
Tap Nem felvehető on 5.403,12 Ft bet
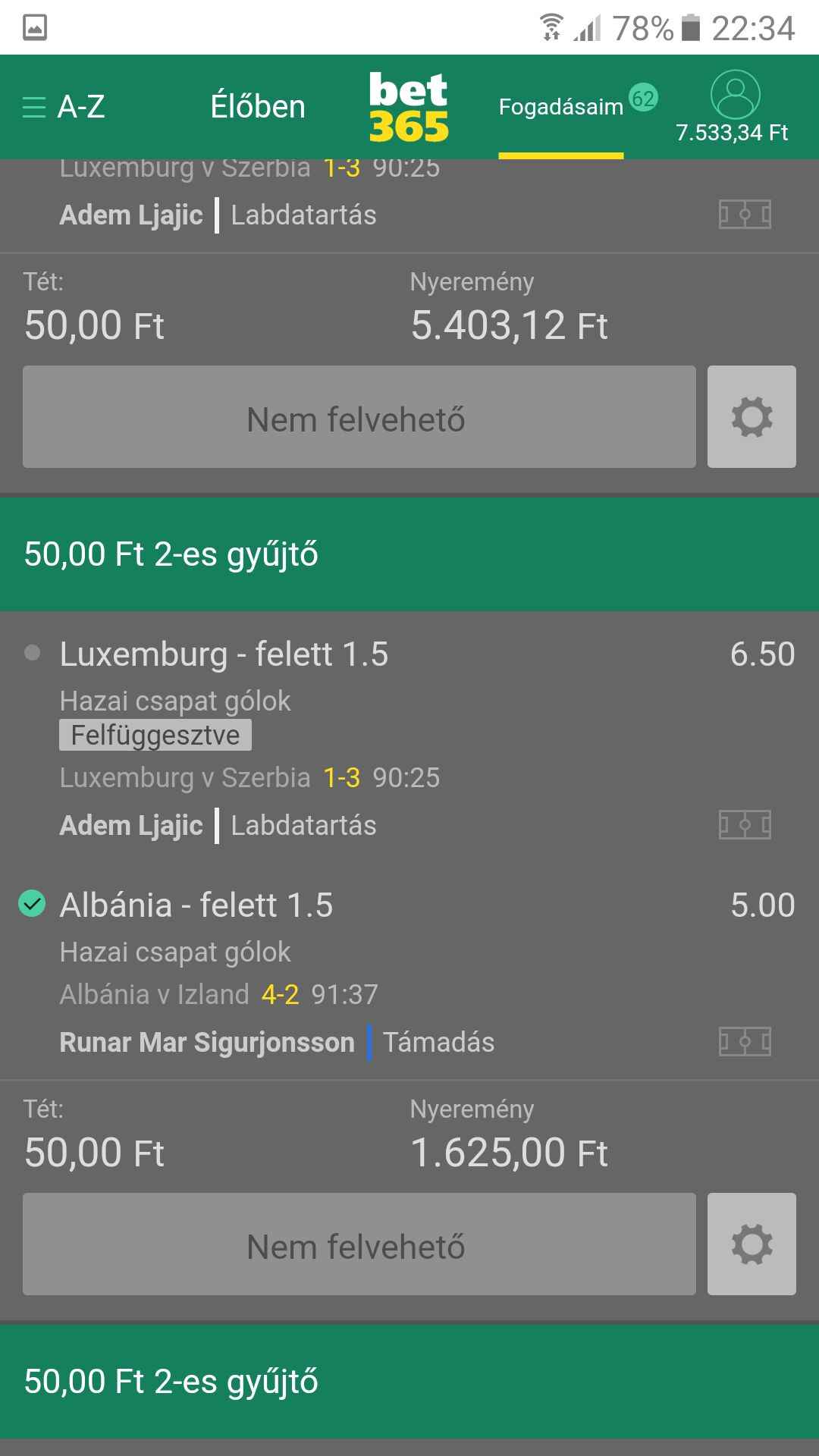click(x=359, y=417)
